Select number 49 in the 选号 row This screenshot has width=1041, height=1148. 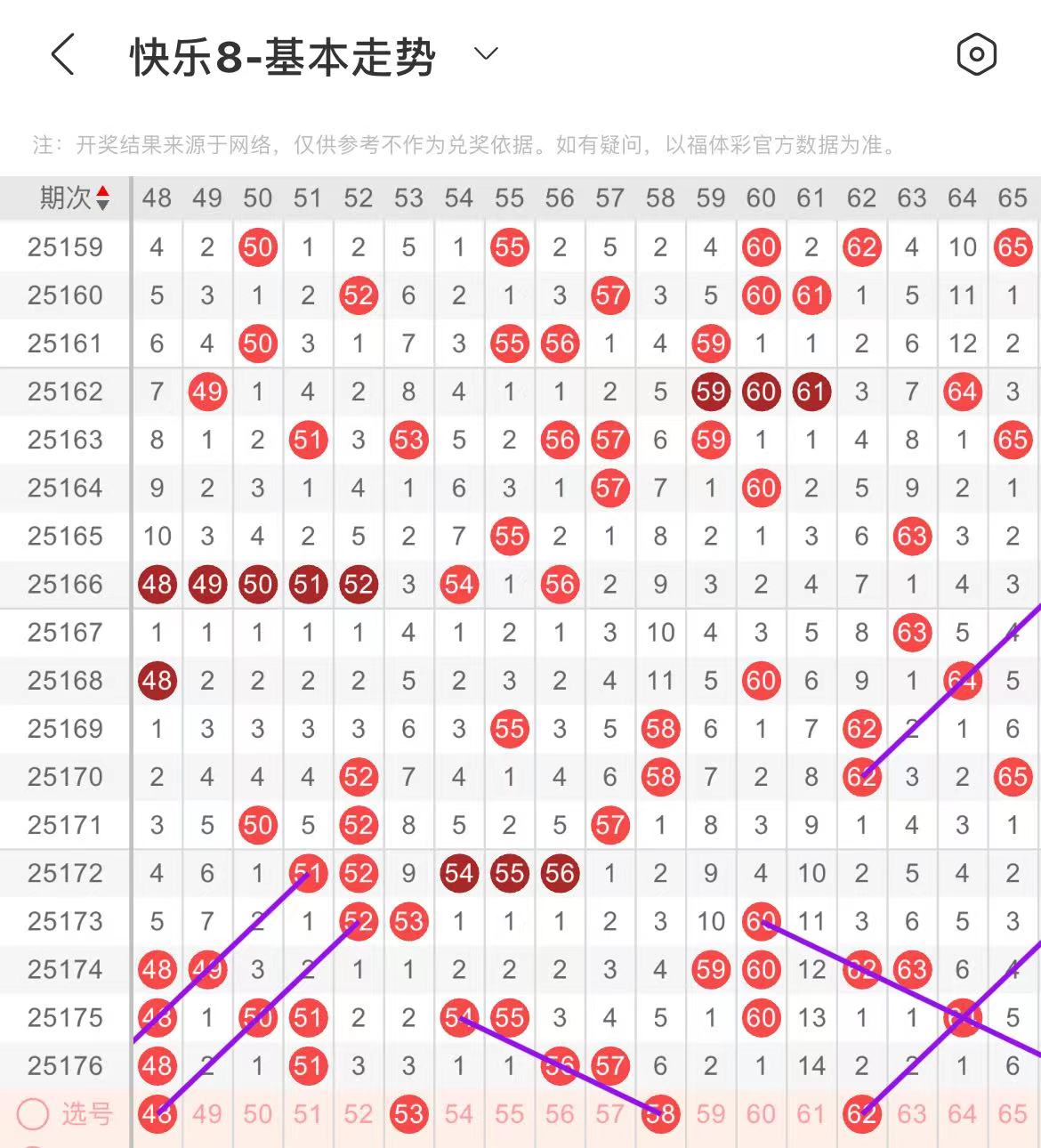coord(207,1114)
